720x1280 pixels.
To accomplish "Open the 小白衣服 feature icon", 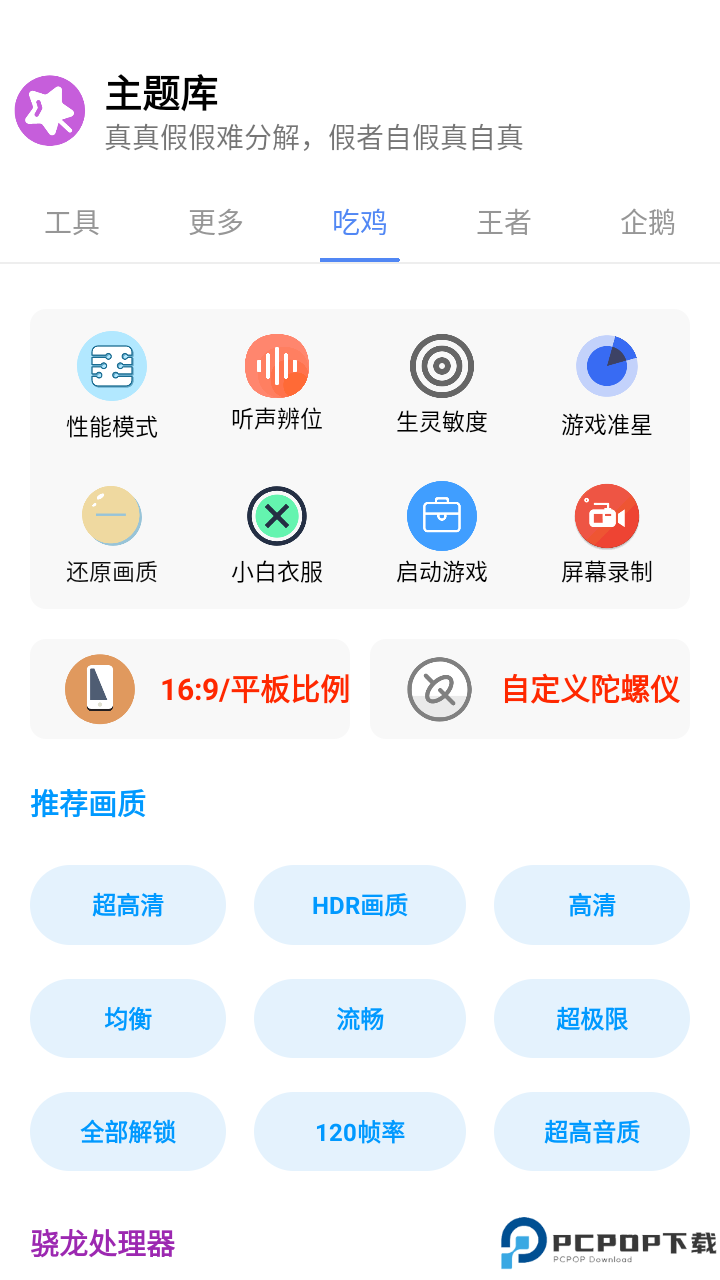I will pyautogui.click(x=277, y=515).
